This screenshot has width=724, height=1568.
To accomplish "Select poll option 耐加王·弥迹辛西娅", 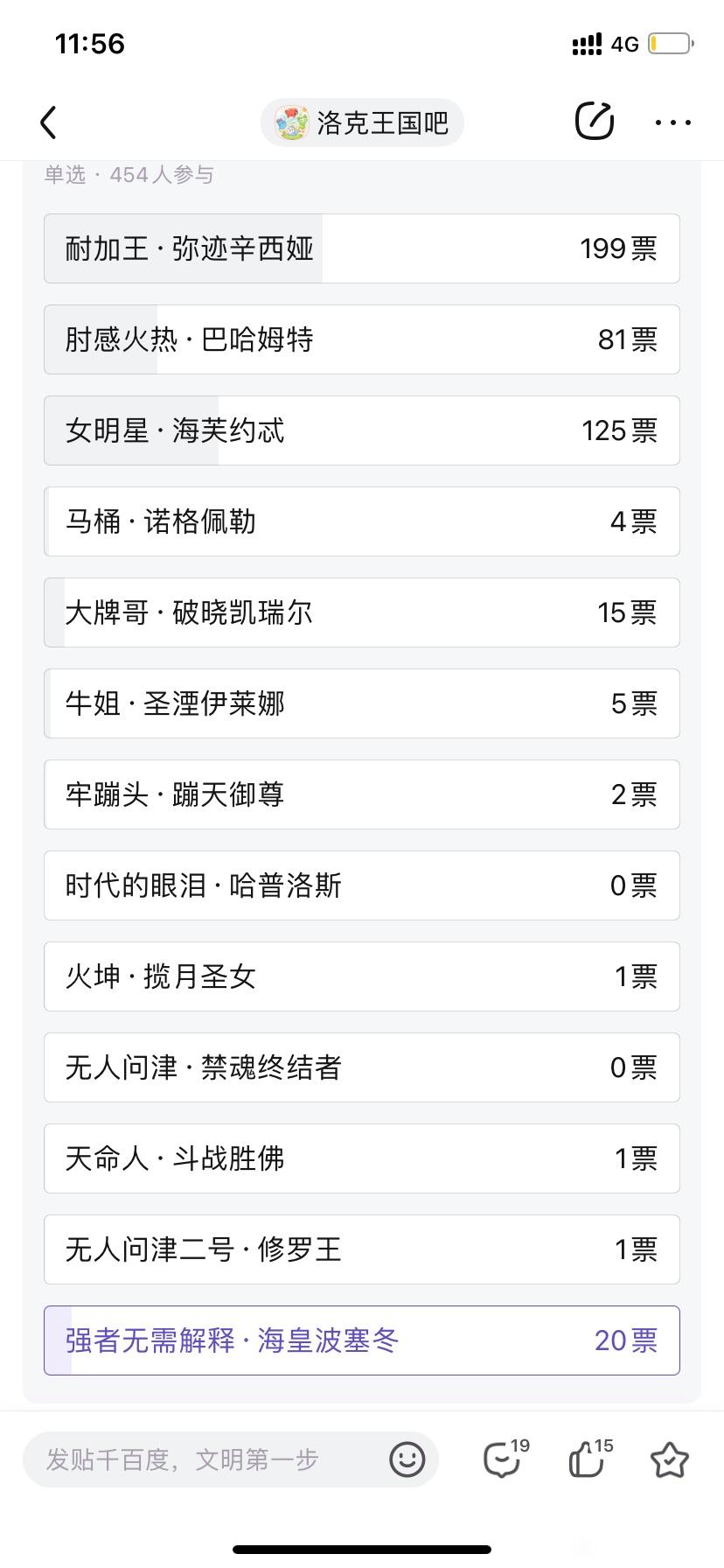I will coord(362,248).
